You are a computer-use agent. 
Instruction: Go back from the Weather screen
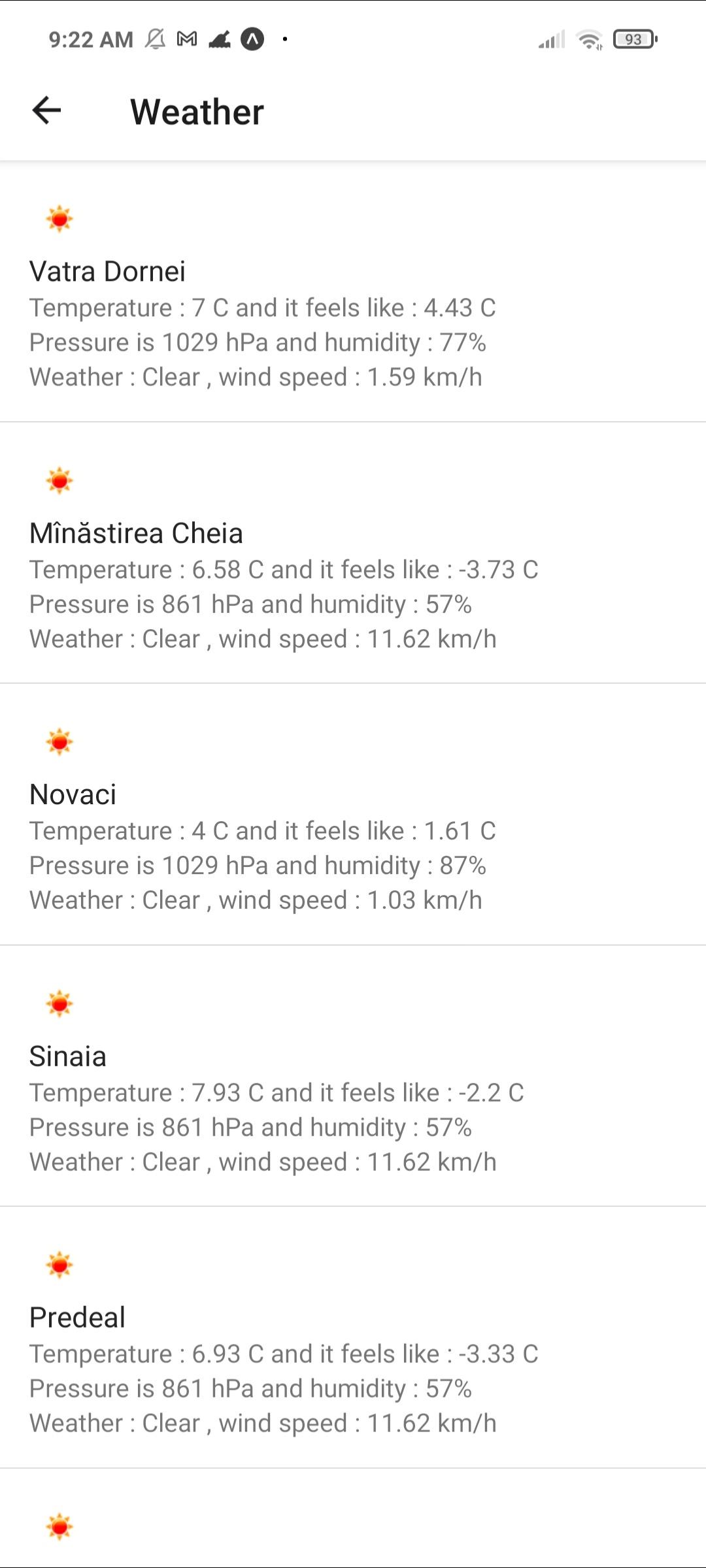coord(46,110)
